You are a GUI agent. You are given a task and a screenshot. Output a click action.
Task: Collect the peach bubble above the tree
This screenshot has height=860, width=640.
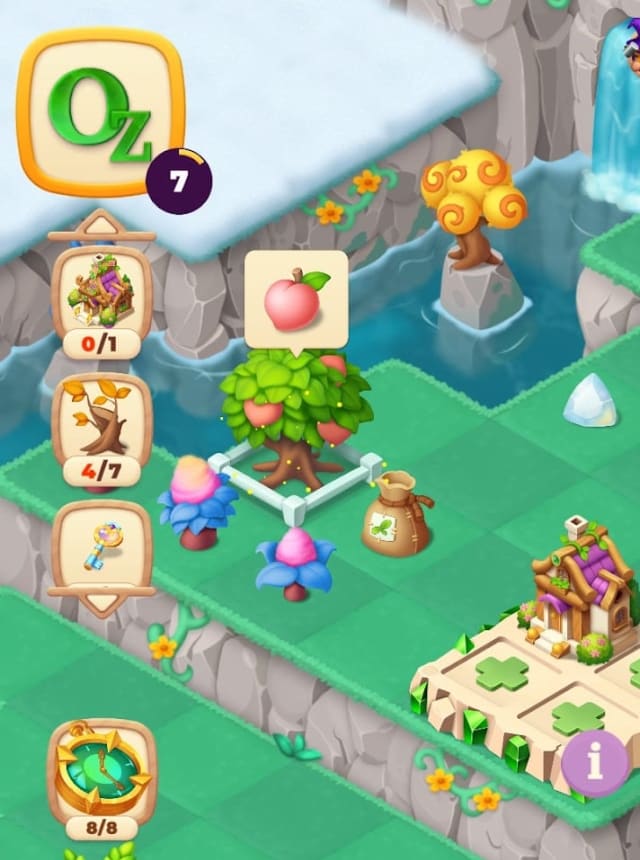(x=296, y=298)
